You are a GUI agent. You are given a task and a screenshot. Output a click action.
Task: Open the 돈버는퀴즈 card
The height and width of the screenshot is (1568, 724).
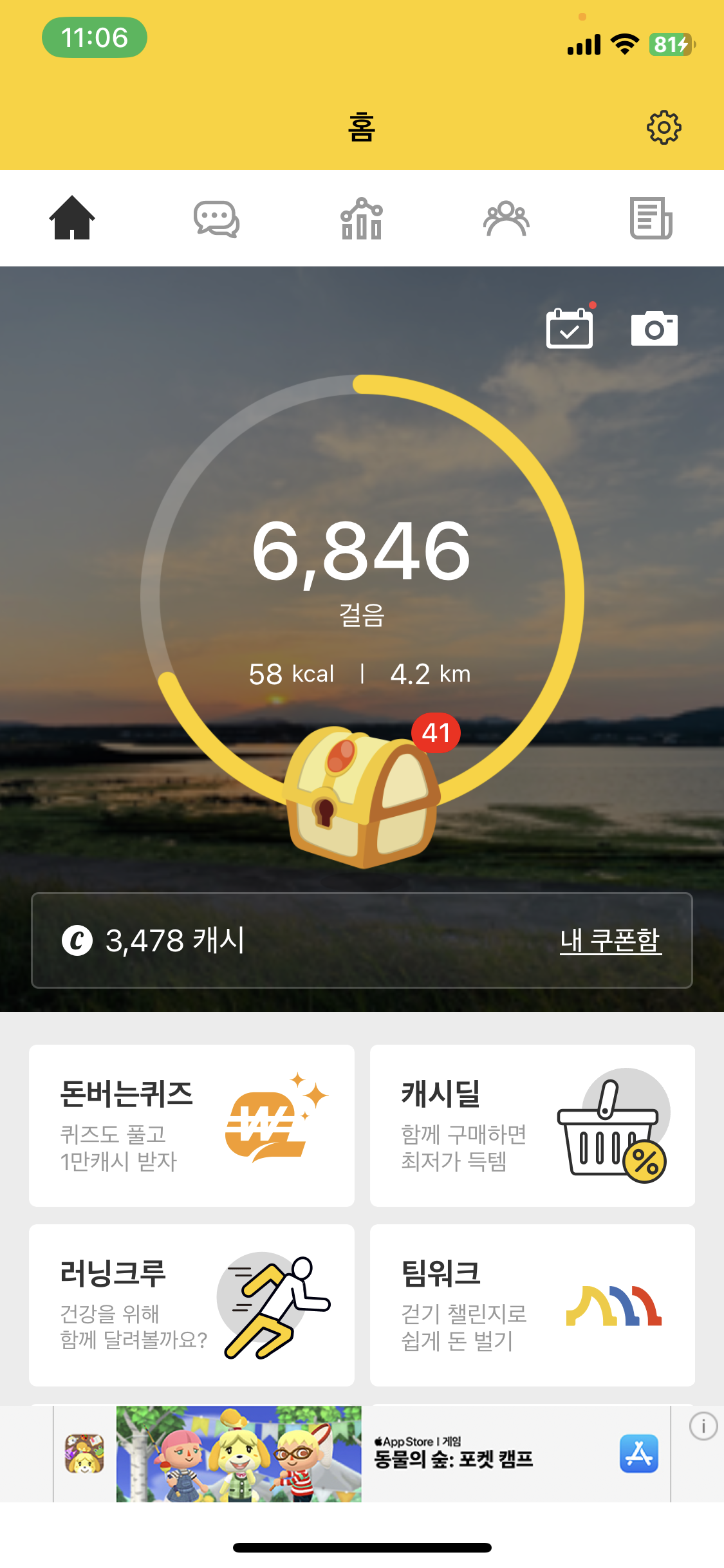click(192, 1125)
